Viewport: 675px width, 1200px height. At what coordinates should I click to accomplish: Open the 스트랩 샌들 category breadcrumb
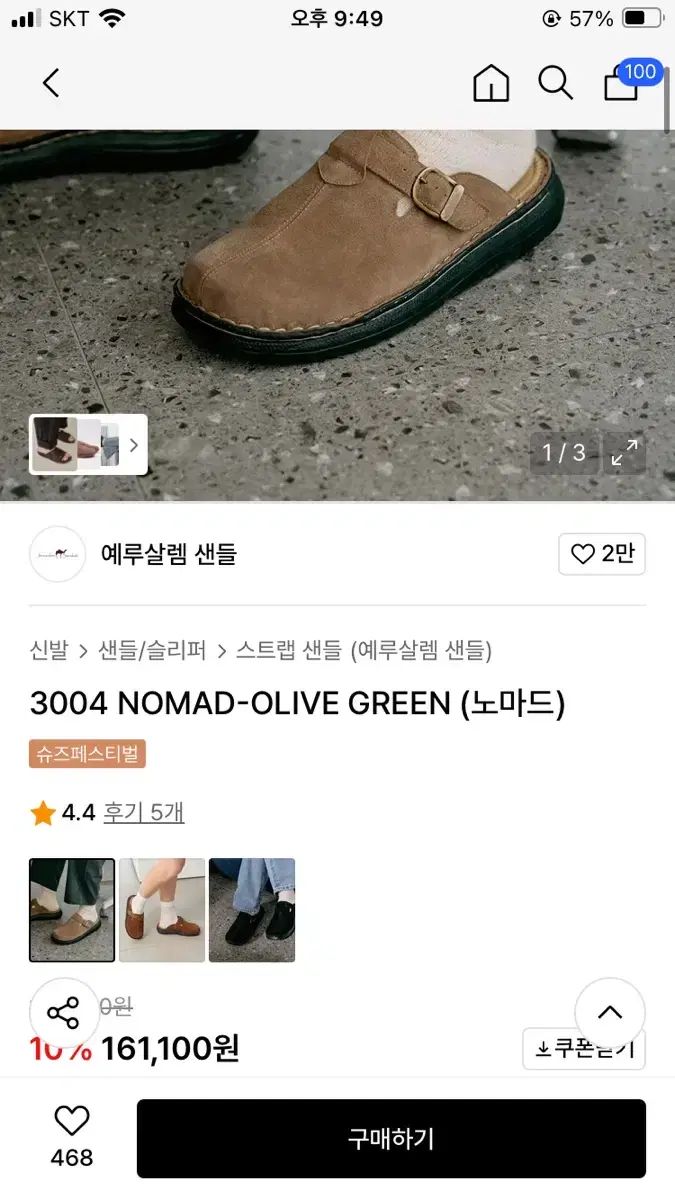288,651
